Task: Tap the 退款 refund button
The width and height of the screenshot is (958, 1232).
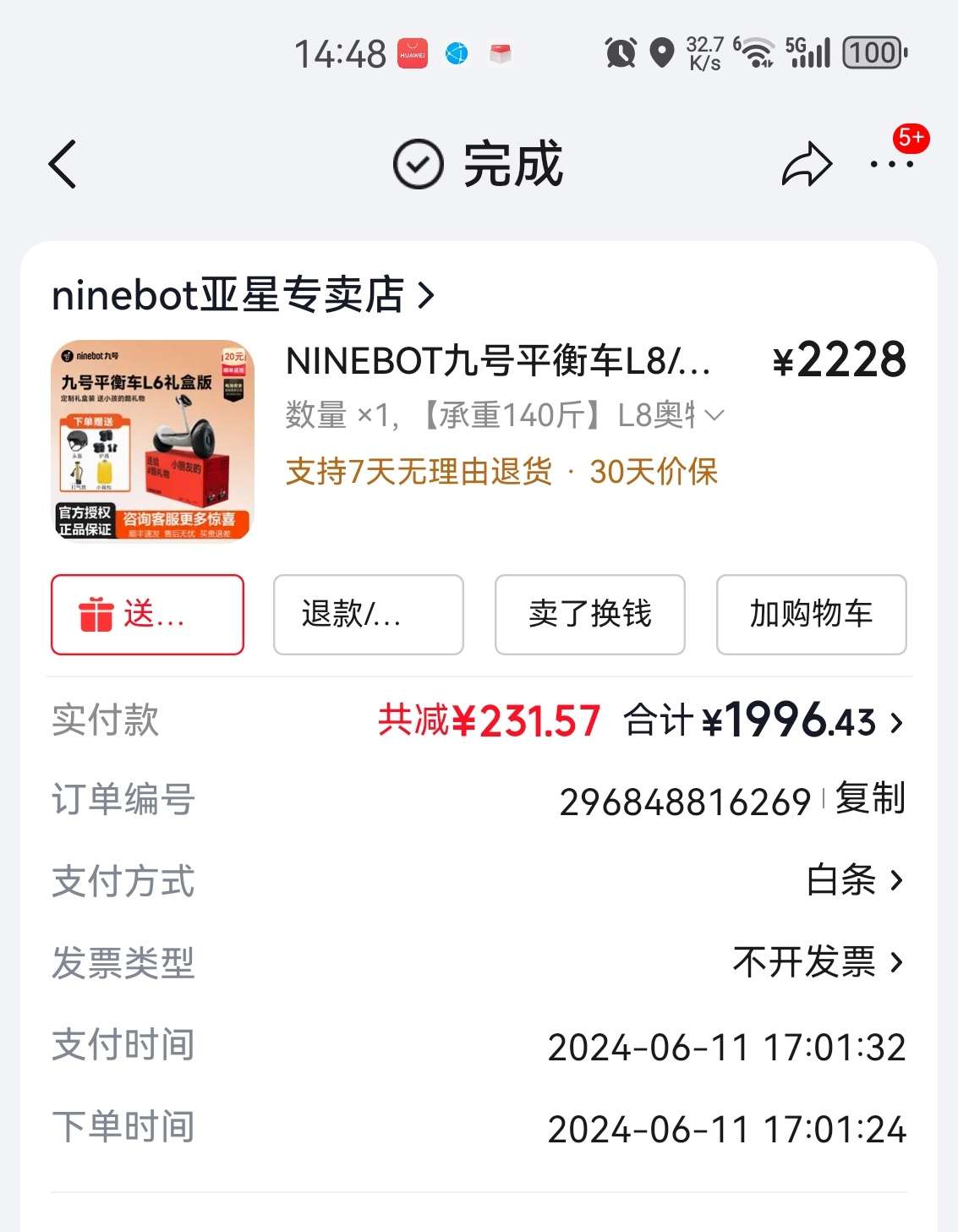Action: 368,615
